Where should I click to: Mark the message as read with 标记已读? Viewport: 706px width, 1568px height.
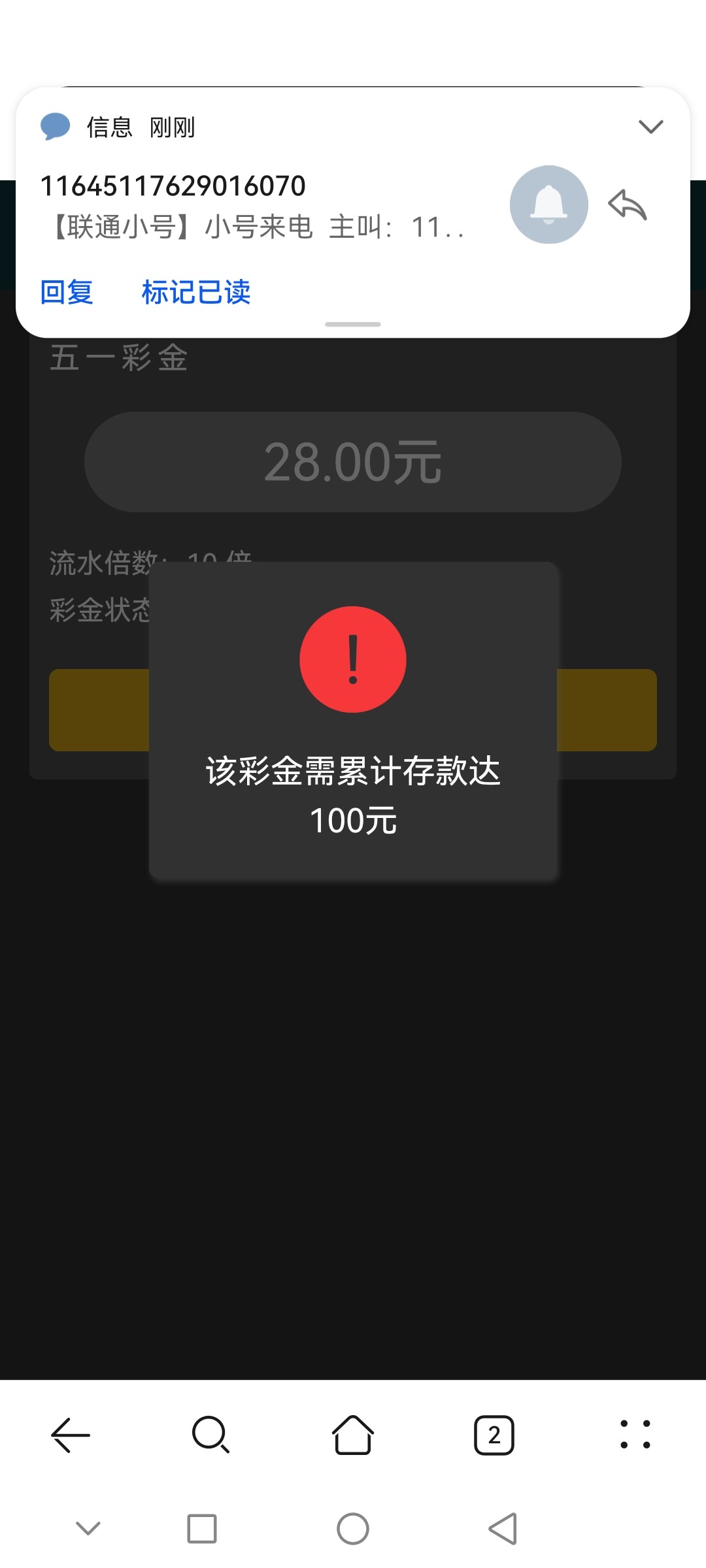click(x=196, y=292)
